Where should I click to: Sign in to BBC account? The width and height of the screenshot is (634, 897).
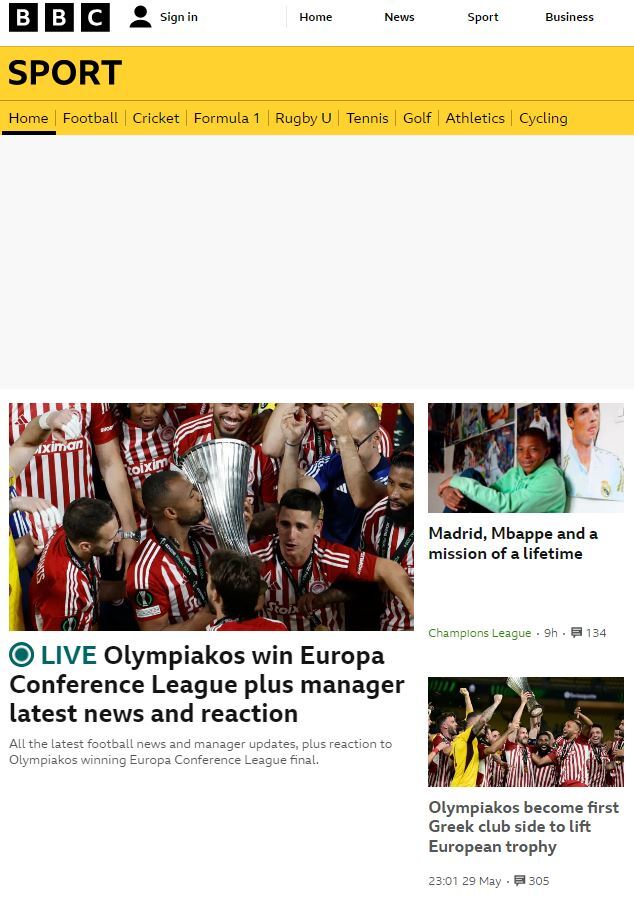(x=165, y=17)
